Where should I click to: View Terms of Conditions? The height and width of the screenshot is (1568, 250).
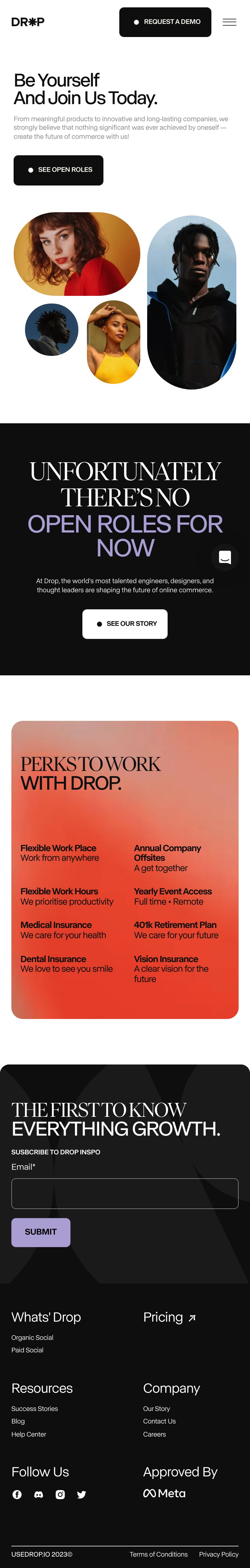tap(159, 1554)
